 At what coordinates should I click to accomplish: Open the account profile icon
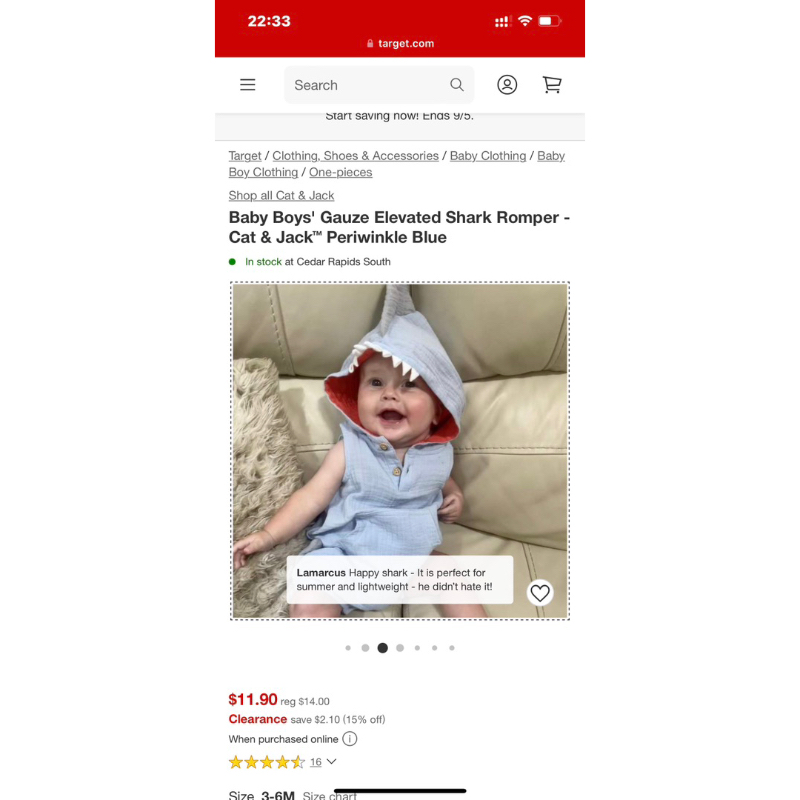pos(507,85)
